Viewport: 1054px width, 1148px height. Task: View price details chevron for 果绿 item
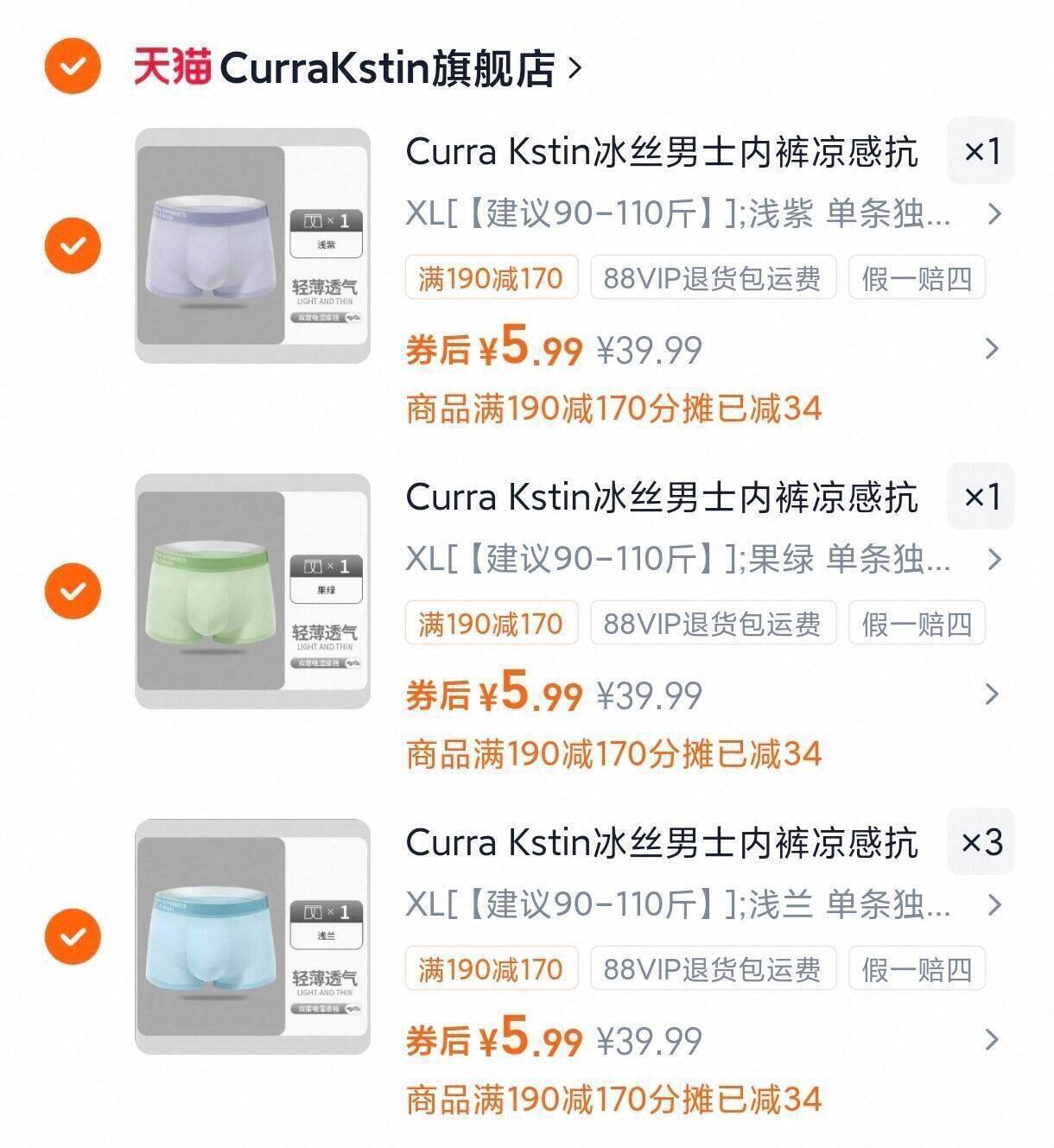[992, 695]
